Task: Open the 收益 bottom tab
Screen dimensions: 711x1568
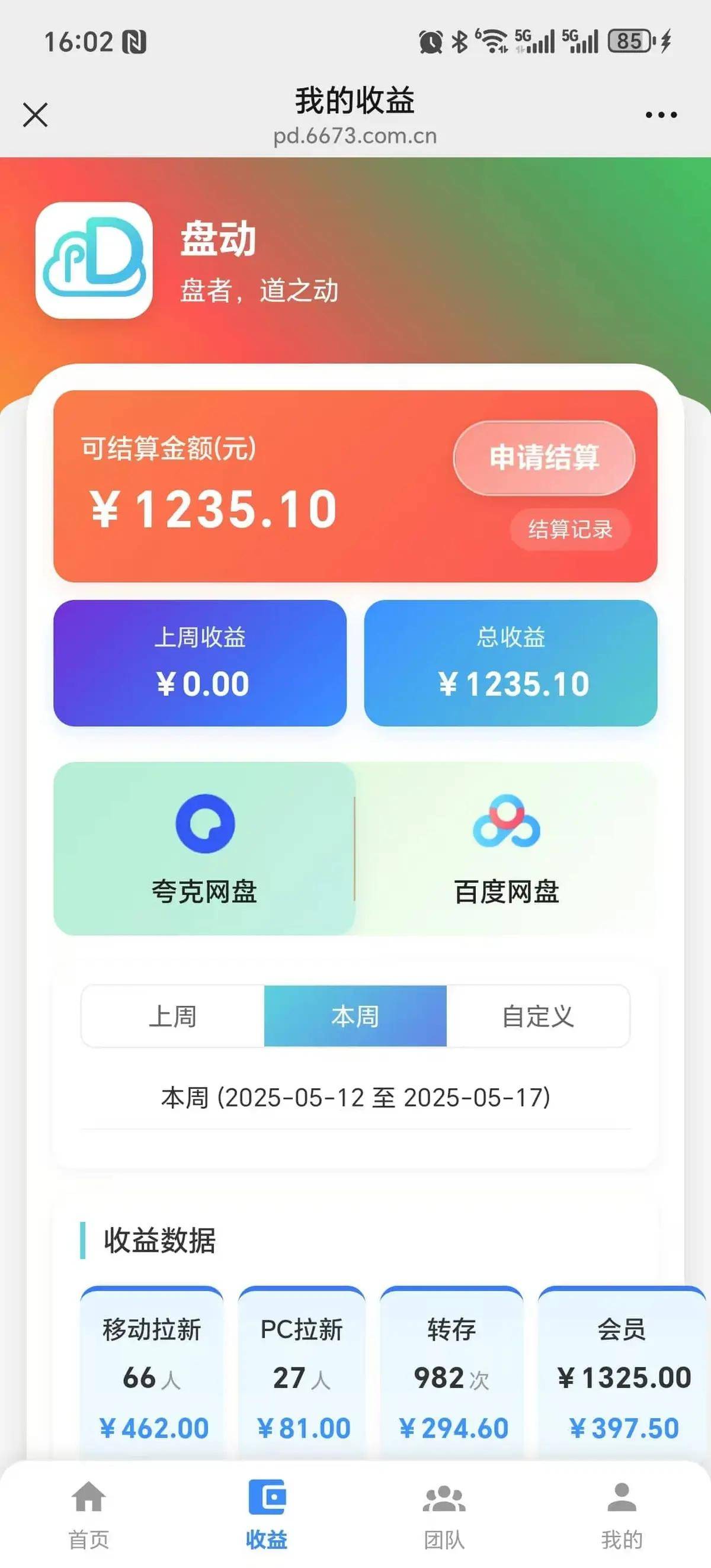Action: click(x=267, y=1515)
